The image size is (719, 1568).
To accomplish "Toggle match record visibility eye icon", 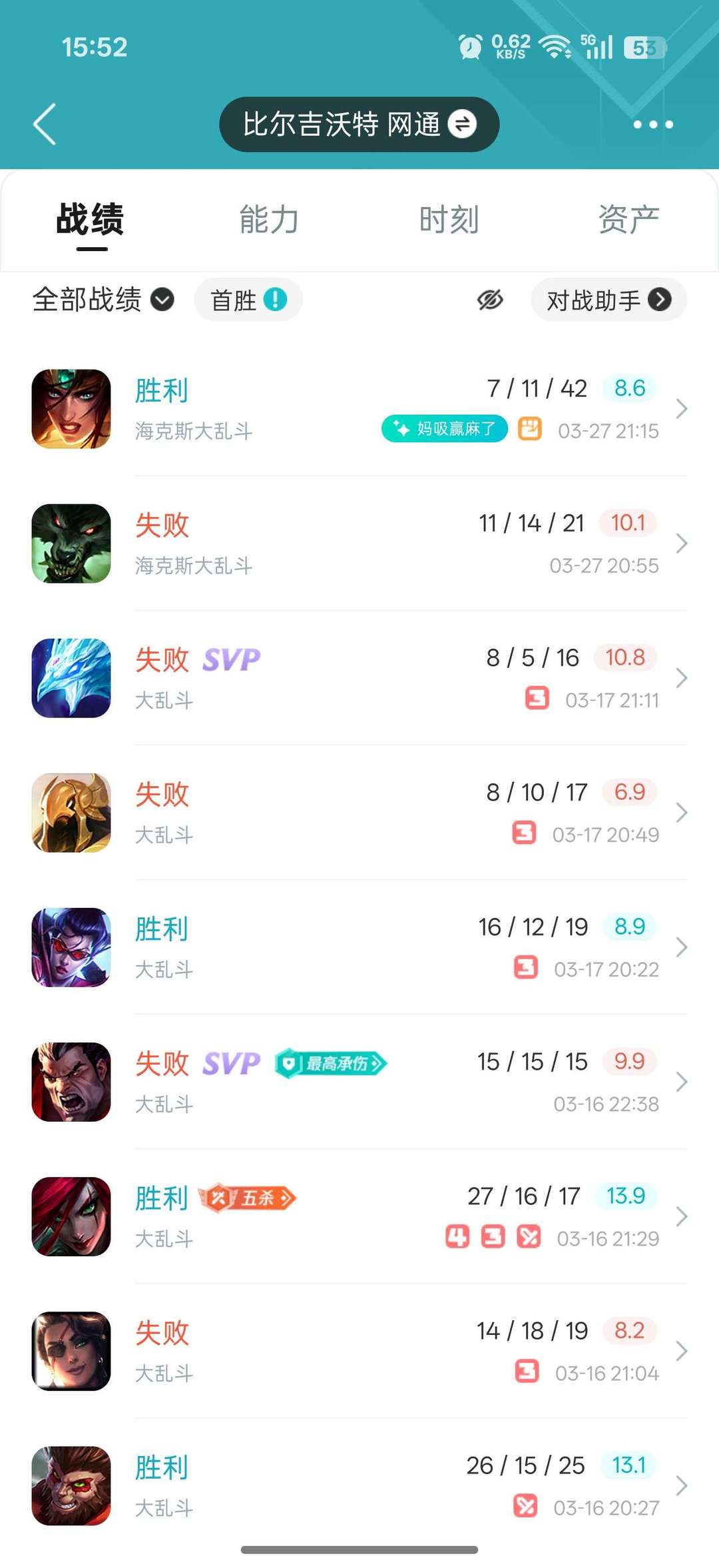I will (x=490, y=300).
